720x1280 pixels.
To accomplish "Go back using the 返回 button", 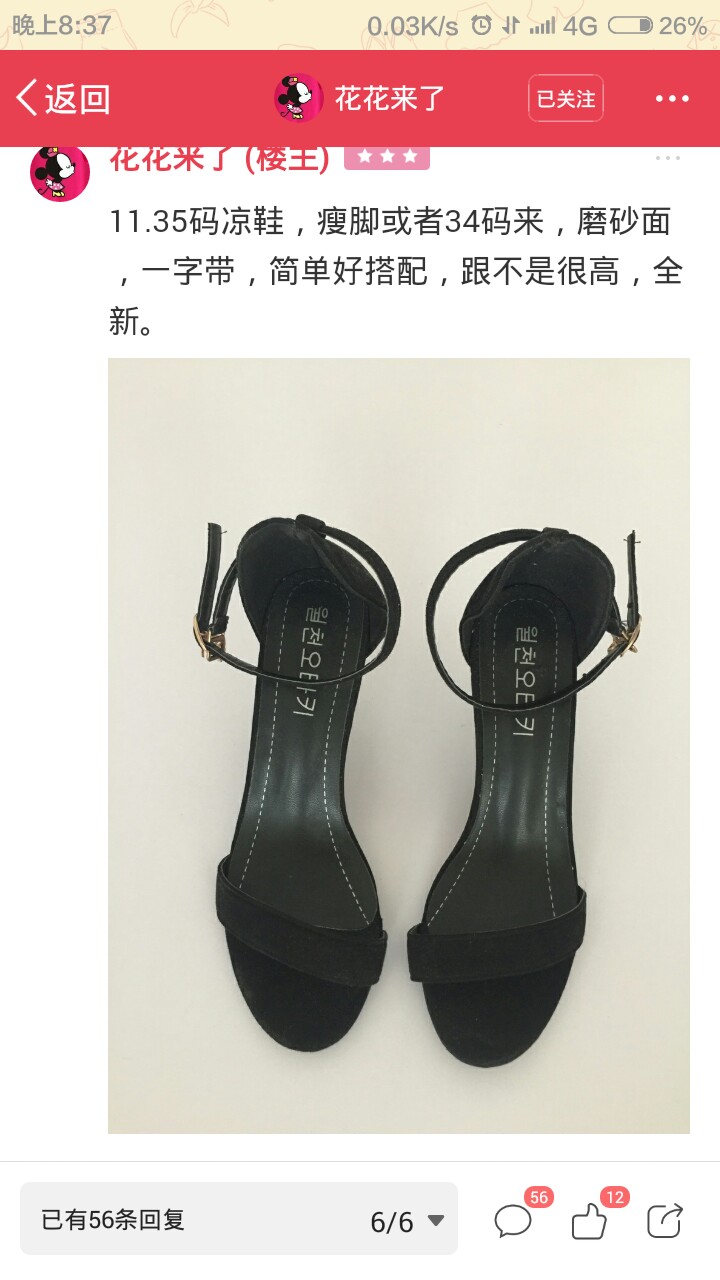I will [62, 98].
